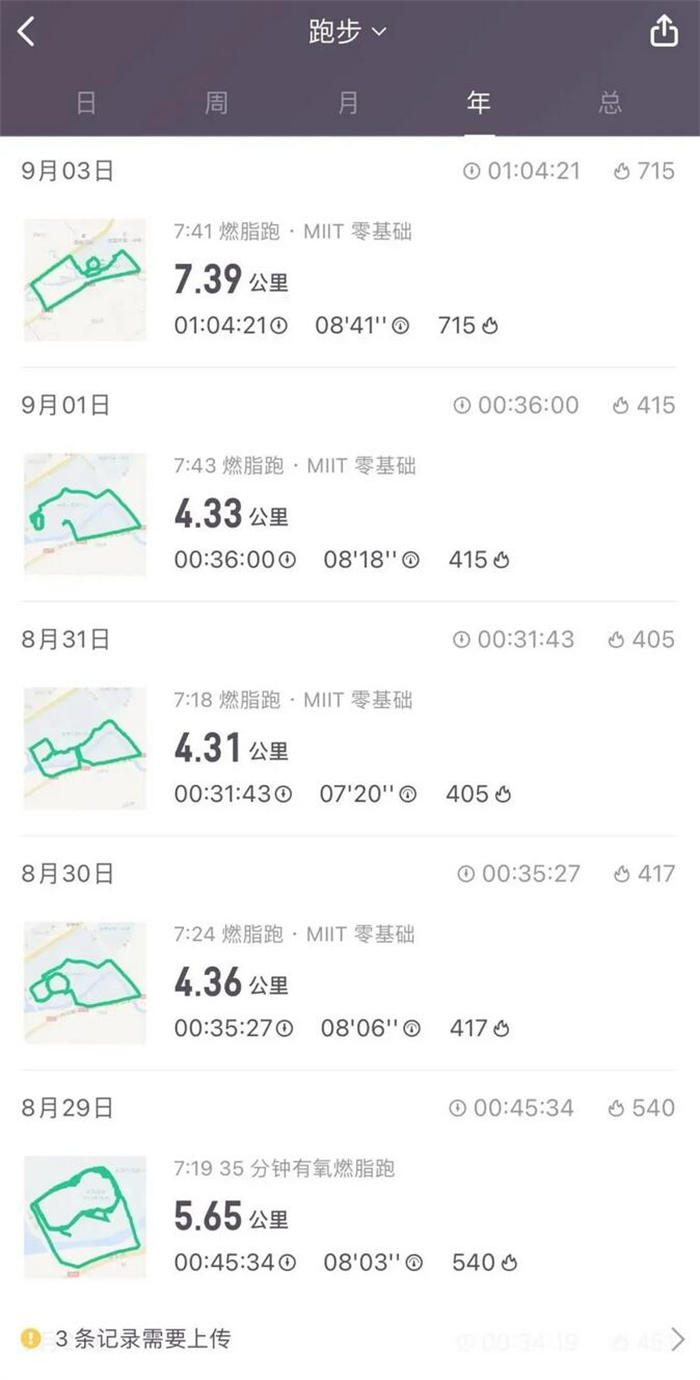The image size is (700, 1380).
Task: Select the 年 tab
Action: pyautogui.click(x=479, y=102)
